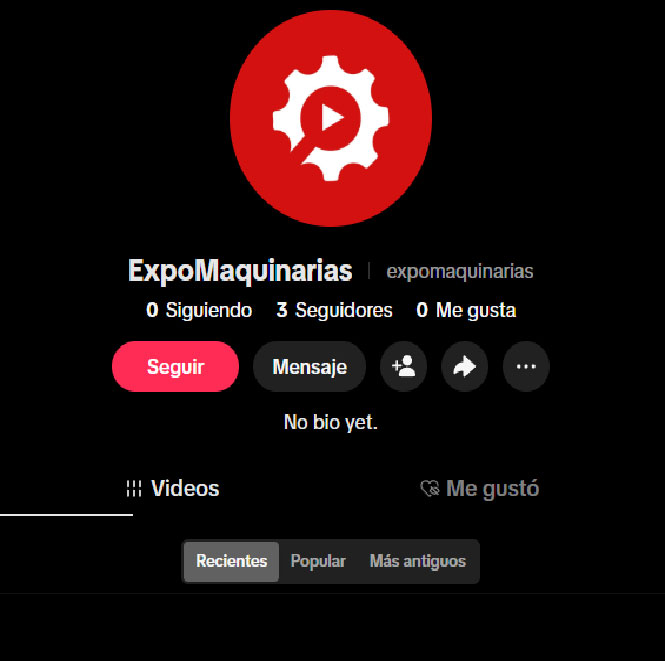The image size is (665, 661).
Task: Switch to the Me gustó tab
Action: [479, 489]
